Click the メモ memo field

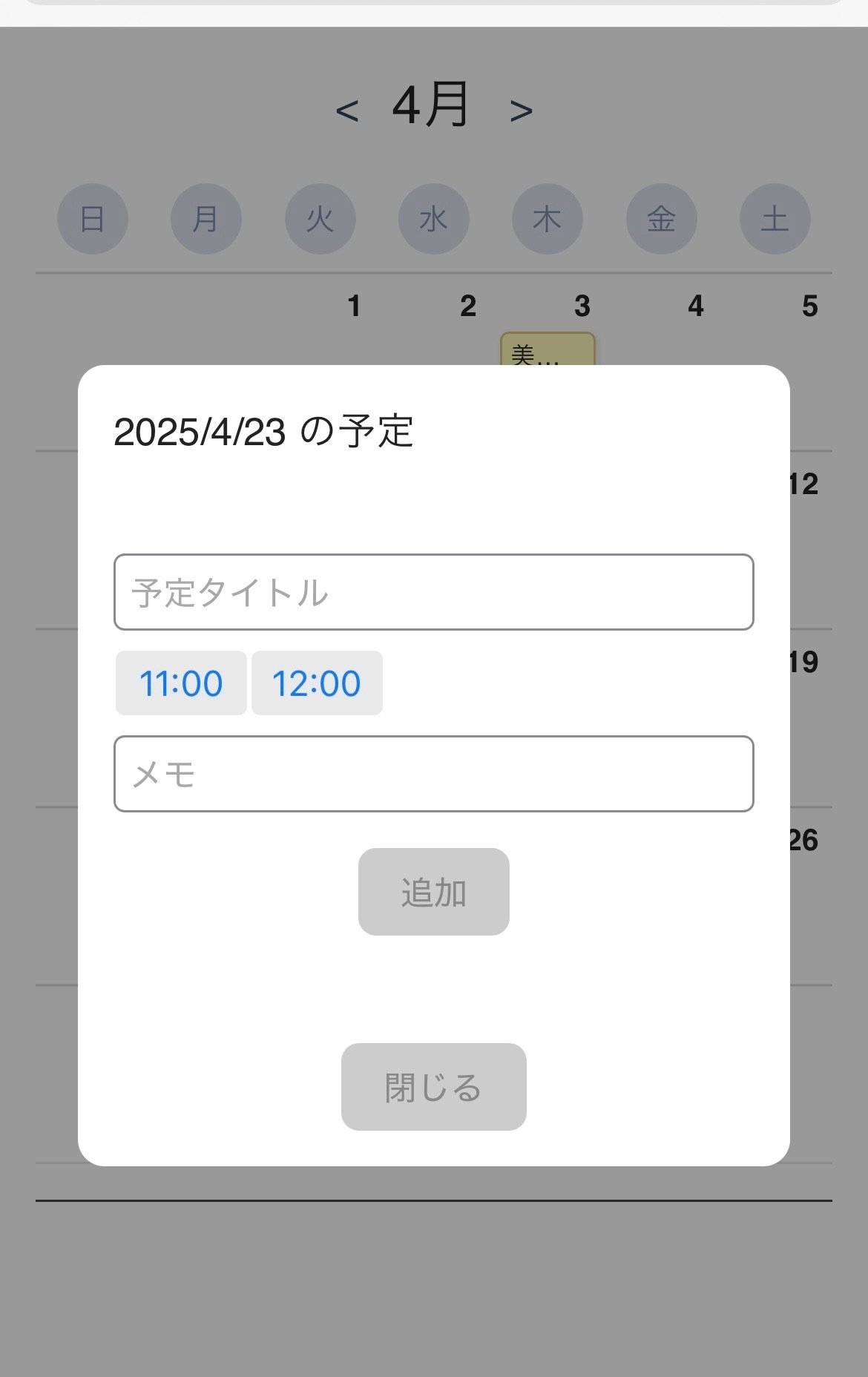(433, 774)
